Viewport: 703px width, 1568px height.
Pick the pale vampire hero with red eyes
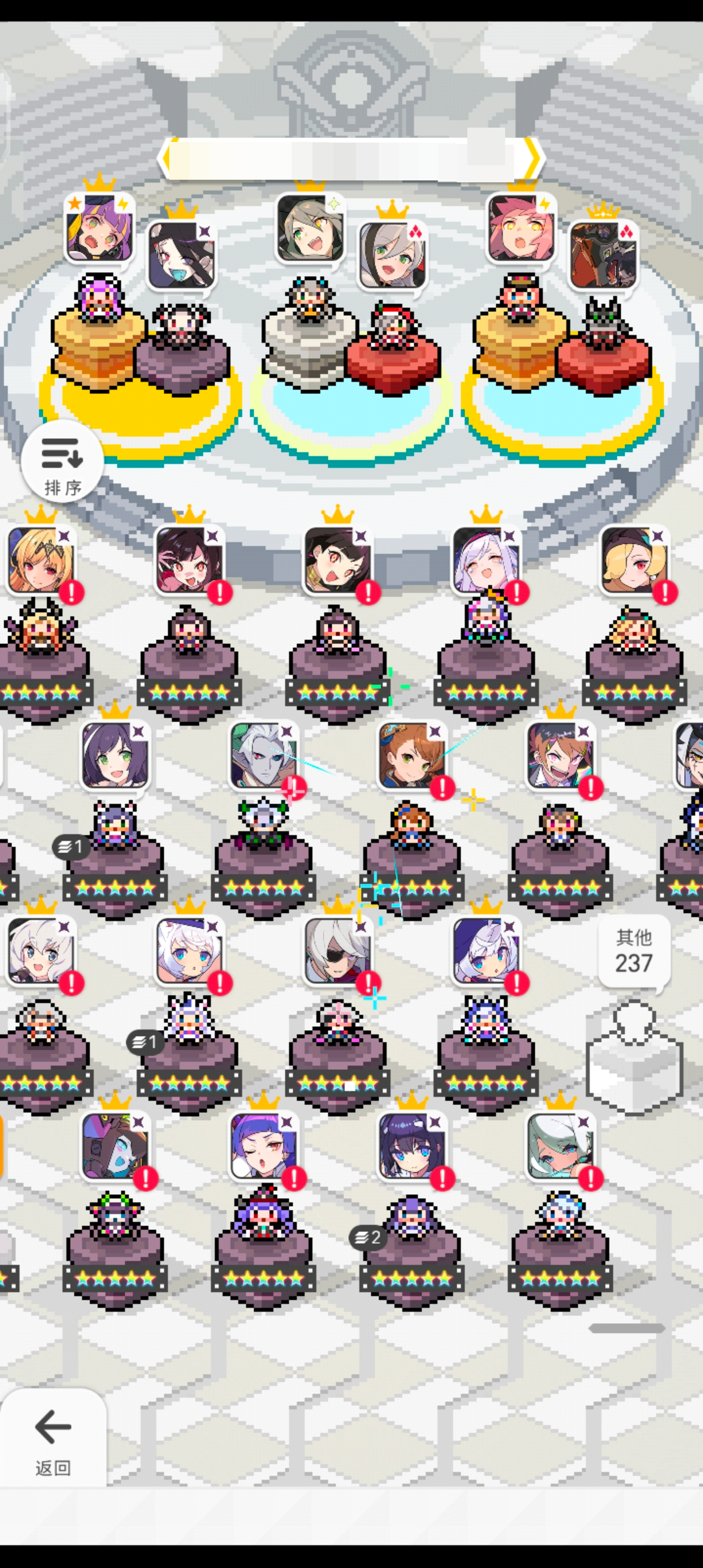(x=264, y=756)
